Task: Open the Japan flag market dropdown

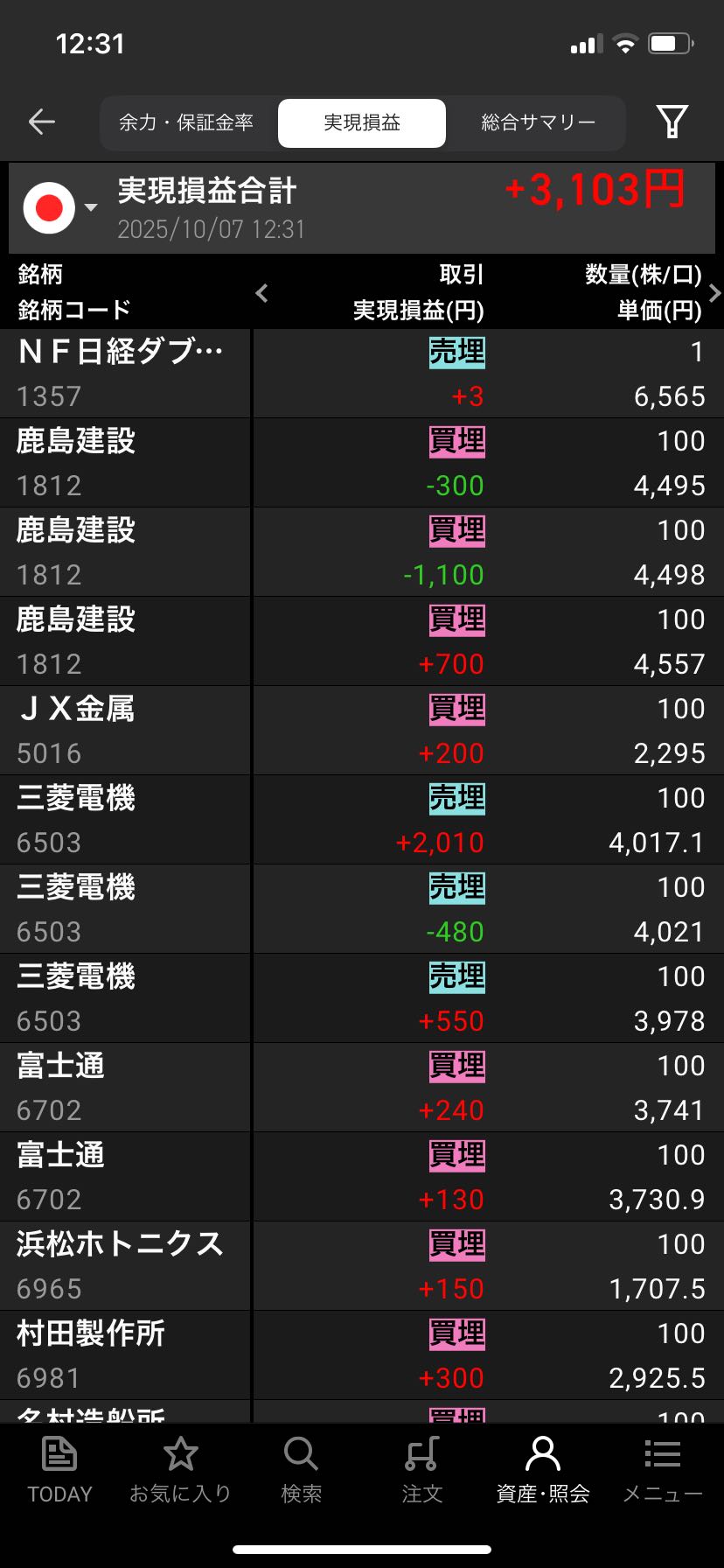Action: coord(59,208)
